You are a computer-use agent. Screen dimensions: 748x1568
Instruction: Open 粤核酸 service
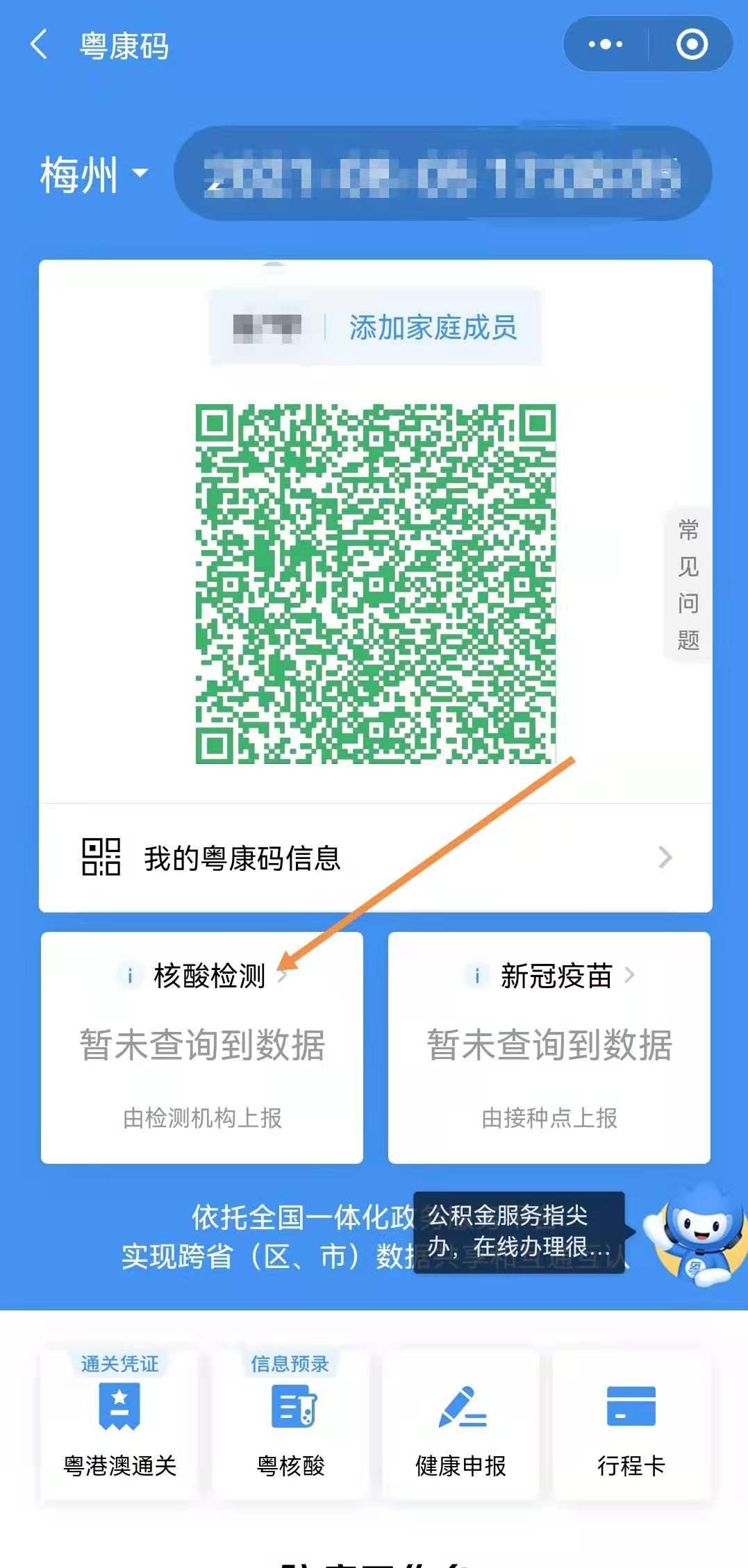(x=290, y=1424)
